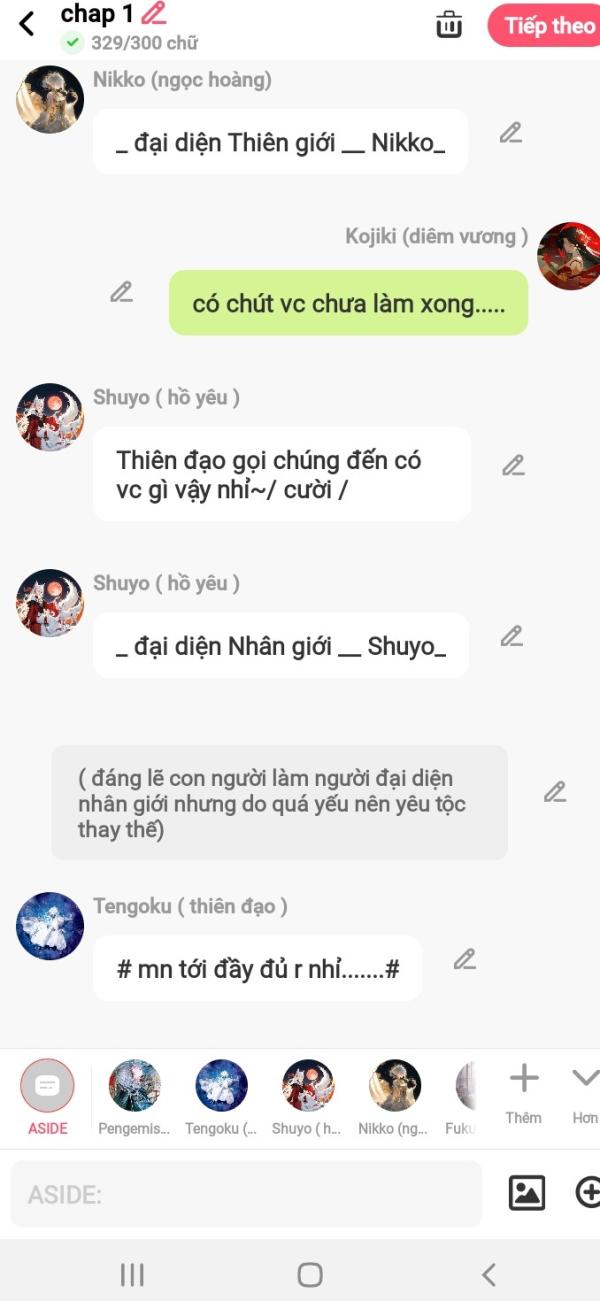
Task: Expand the character list with Hơn chevron
Action: 585,1094
